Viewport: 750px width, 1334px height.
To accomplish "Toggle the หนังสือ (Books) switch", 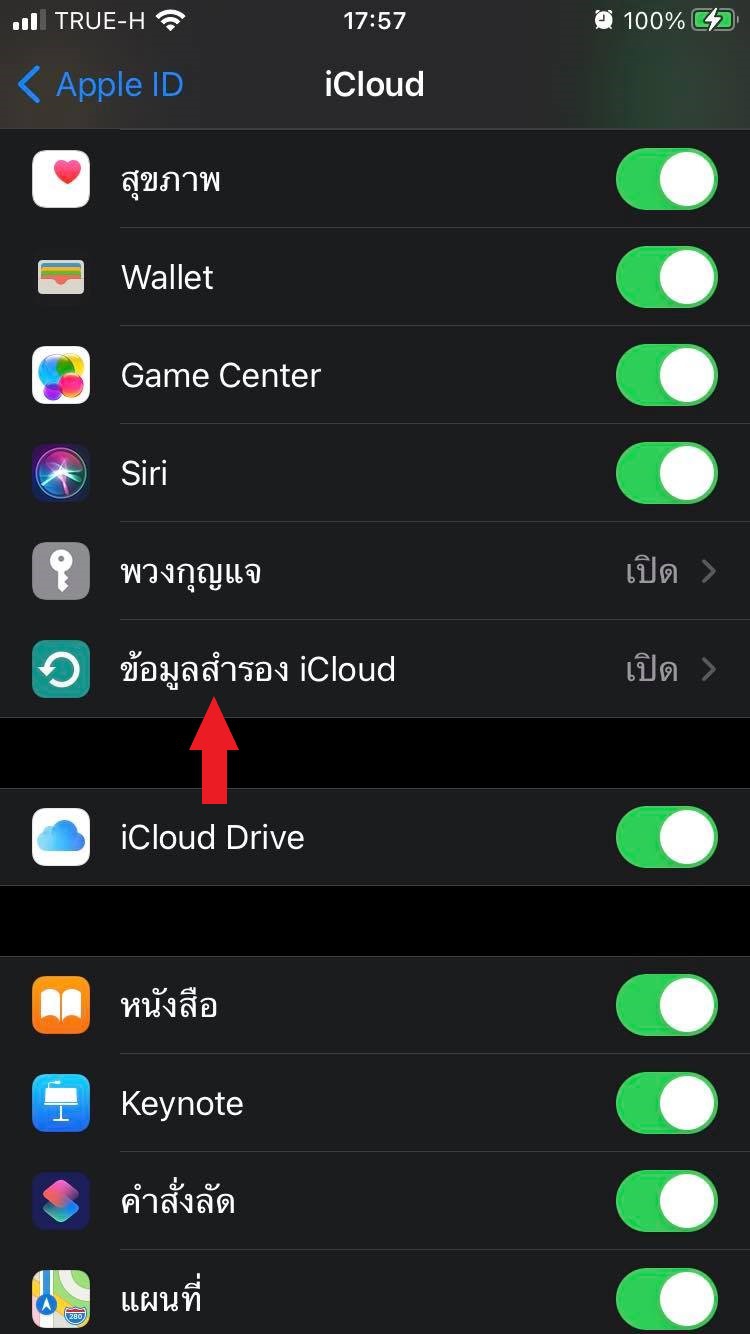I will tap(666, 1005).
